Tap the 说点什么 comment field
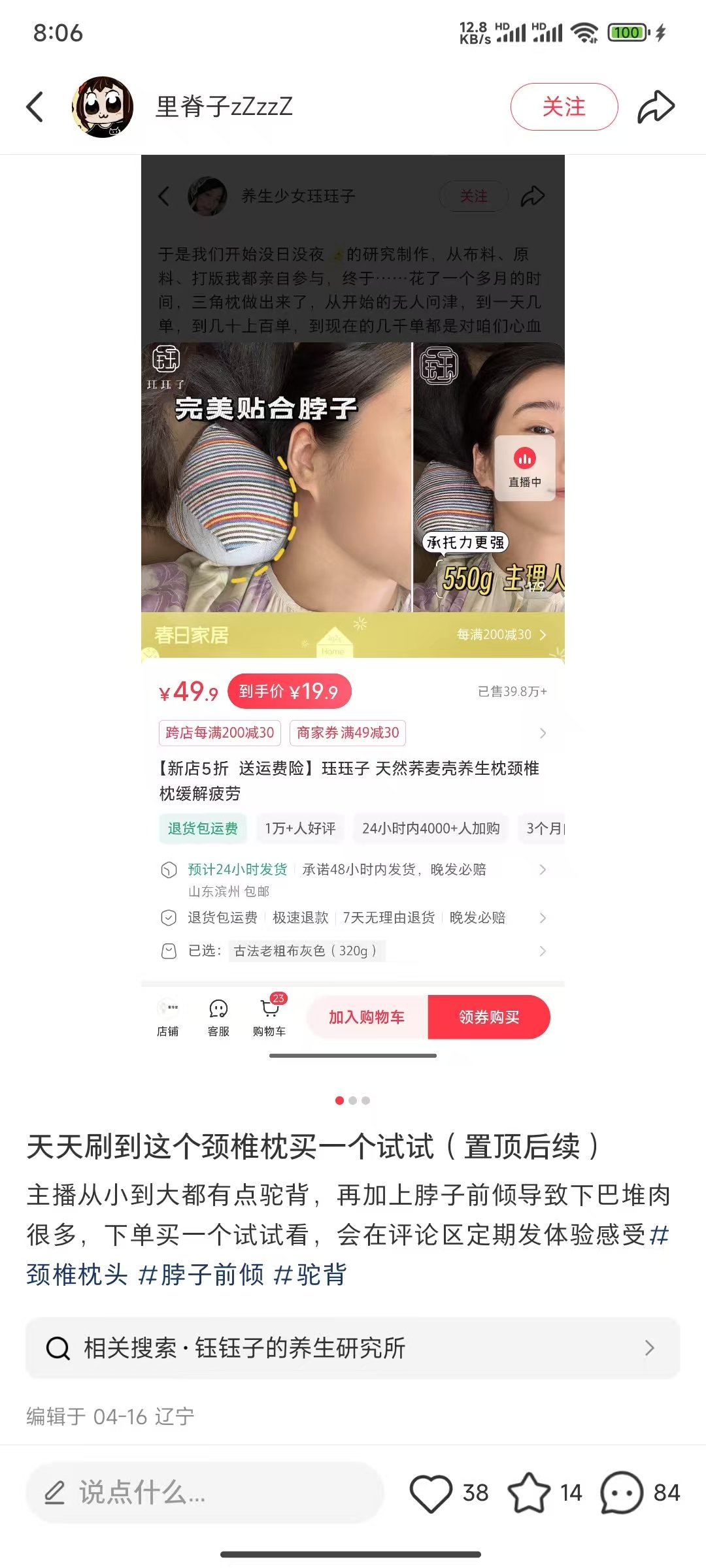 coord(204,1493)
